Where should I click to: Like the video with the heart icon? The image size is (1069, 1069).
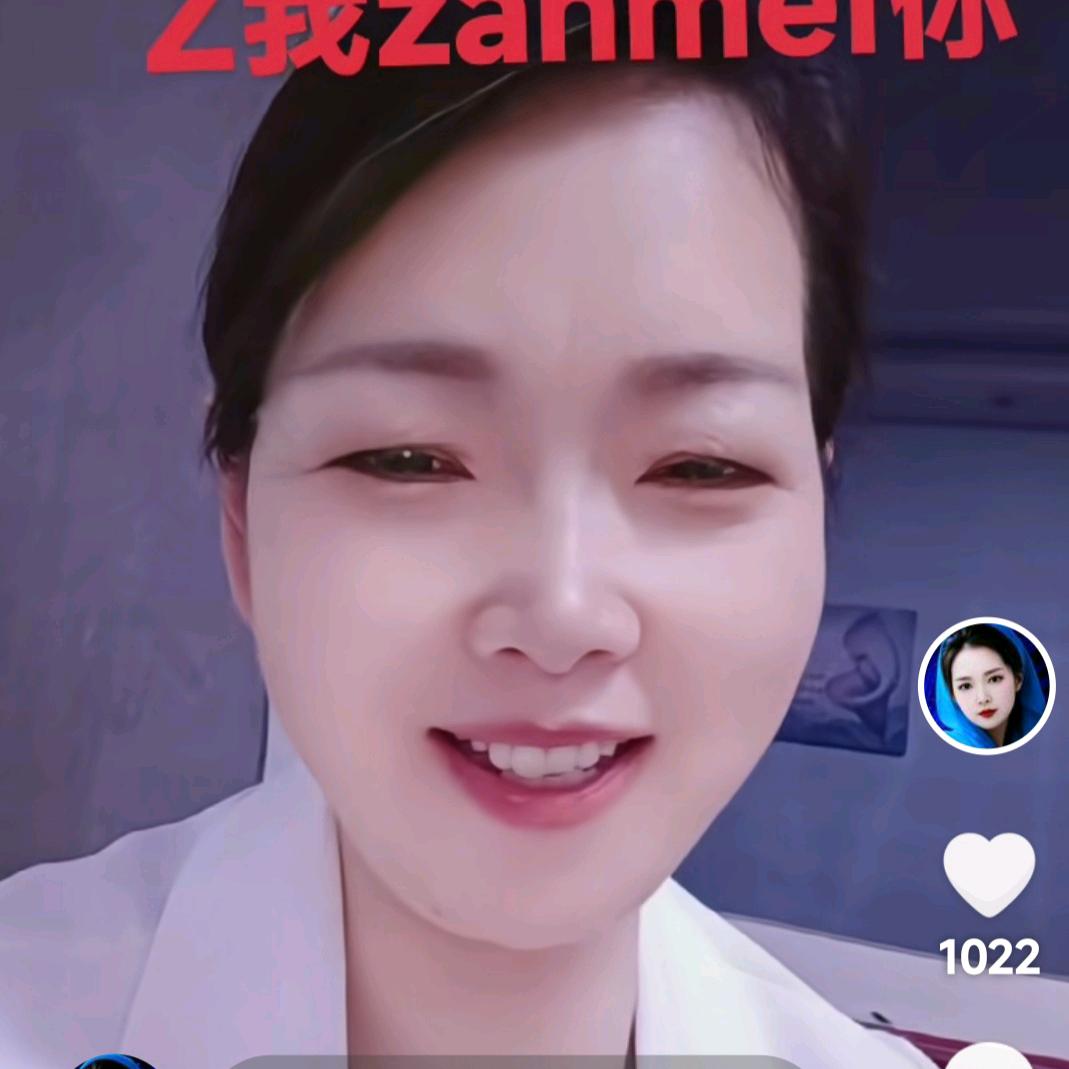pos(989,873)
